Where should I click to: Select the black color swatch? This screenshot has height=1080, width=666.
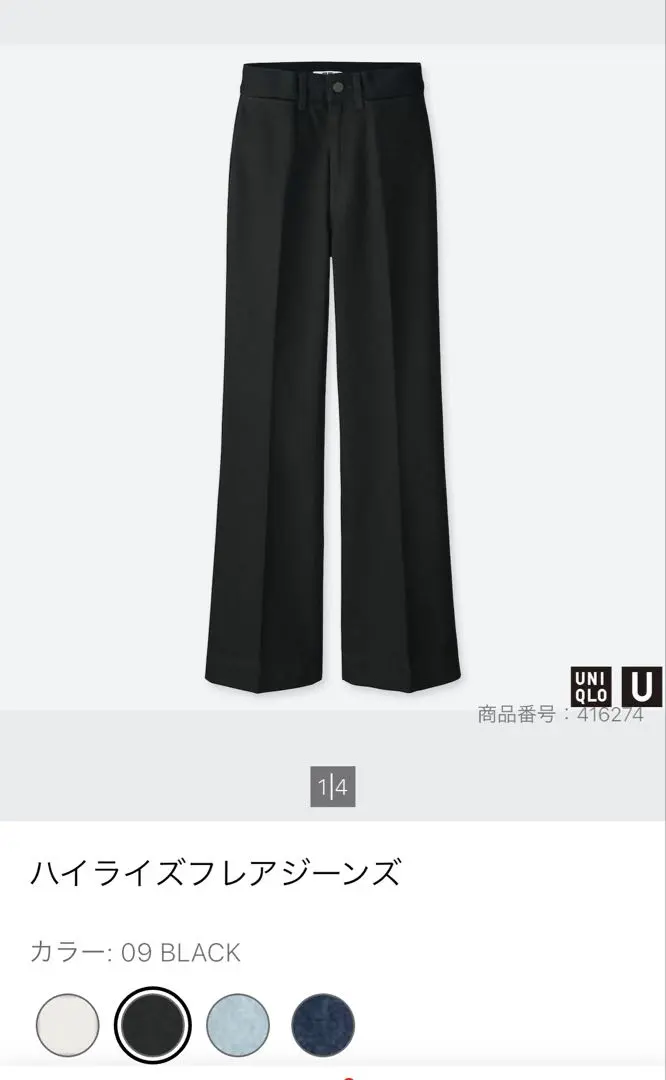tap(153, 1027)
